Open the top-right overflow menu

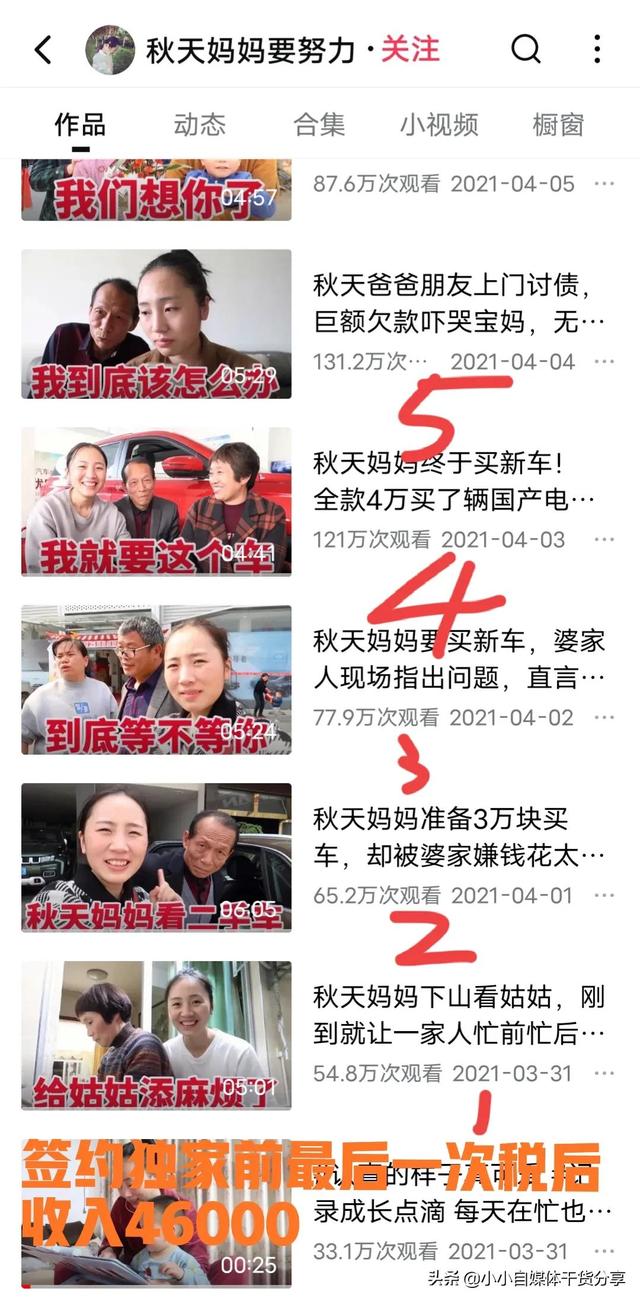click(597, 49)
